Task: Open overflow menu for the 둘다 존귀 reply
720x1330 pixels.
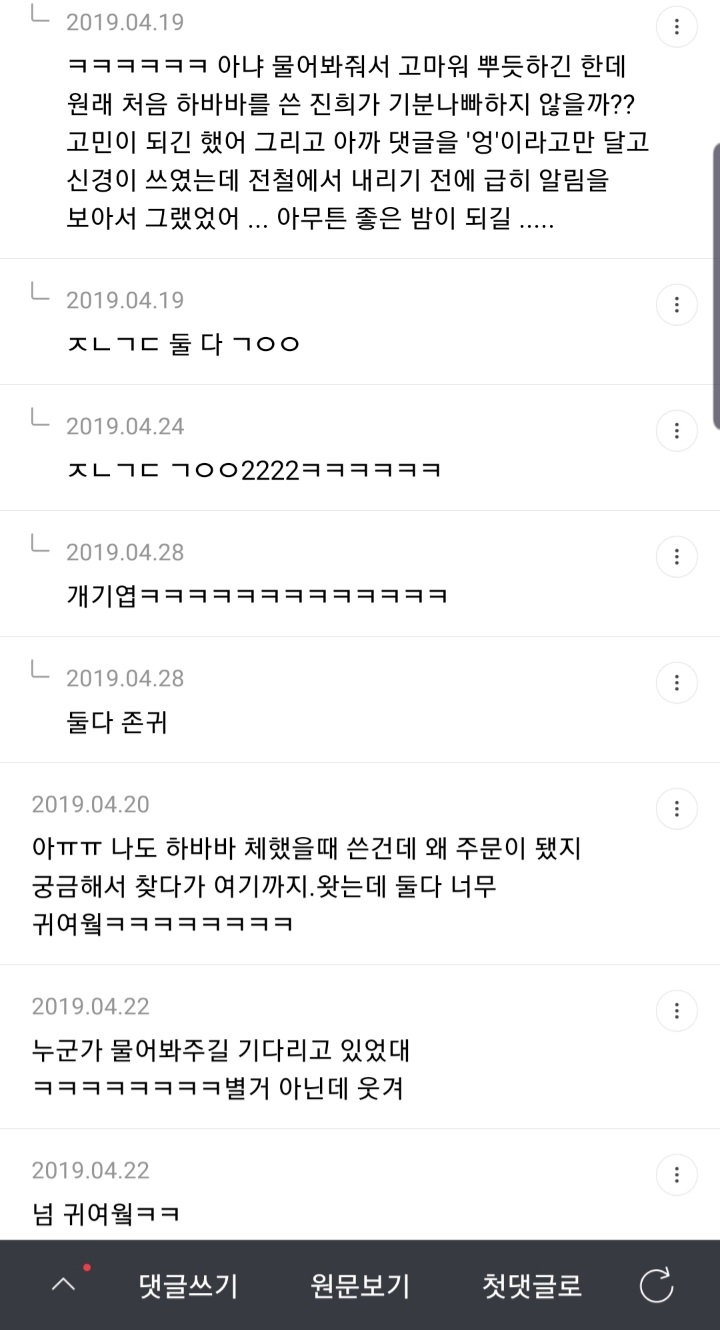Action: click(677, 683)
